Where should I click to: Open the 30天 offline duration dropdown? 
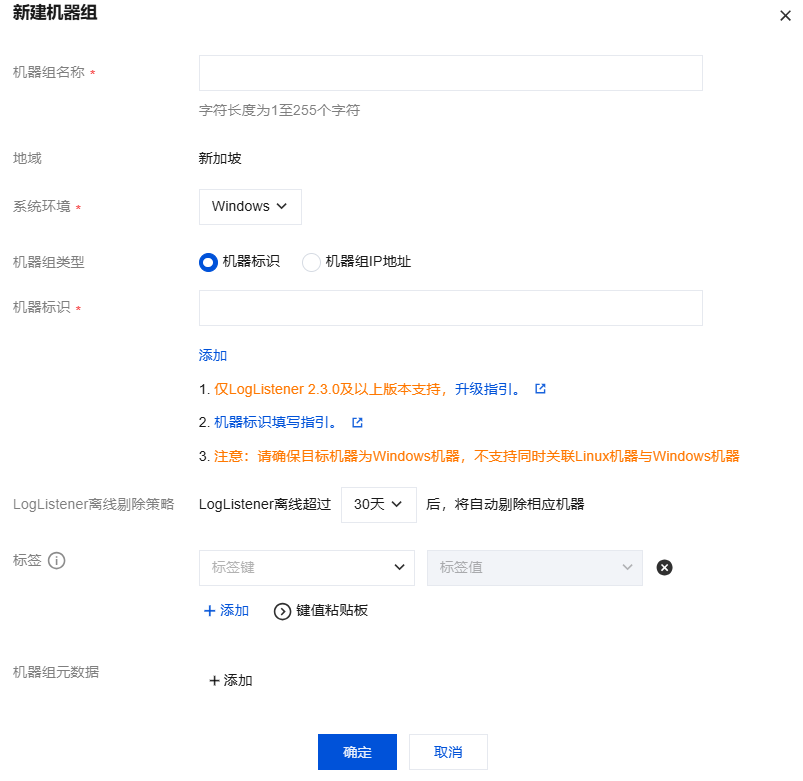click(378, 504)
